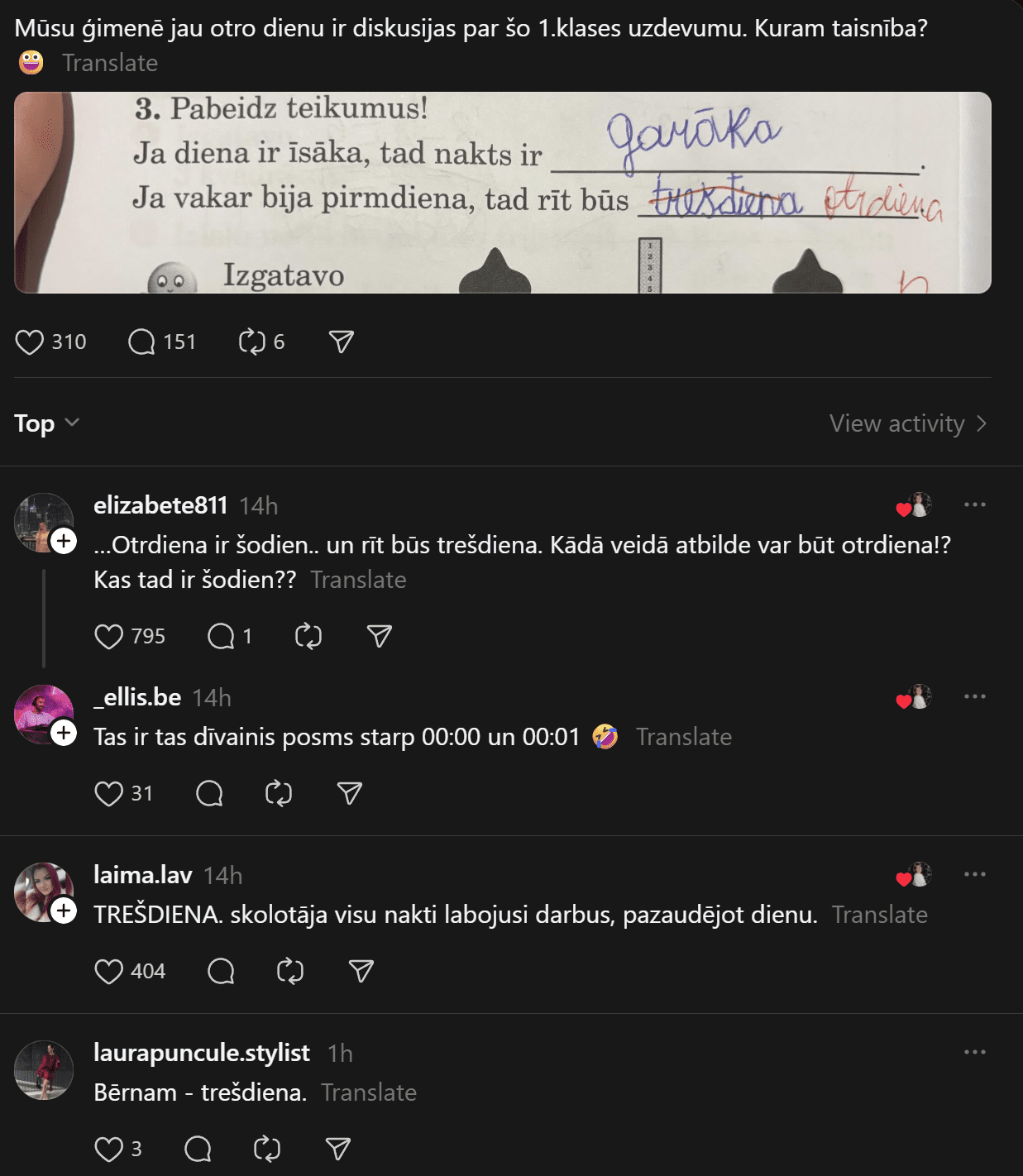Share laurapuncule.stylist's comment
The image size is (1023, 1176).
337,1149
